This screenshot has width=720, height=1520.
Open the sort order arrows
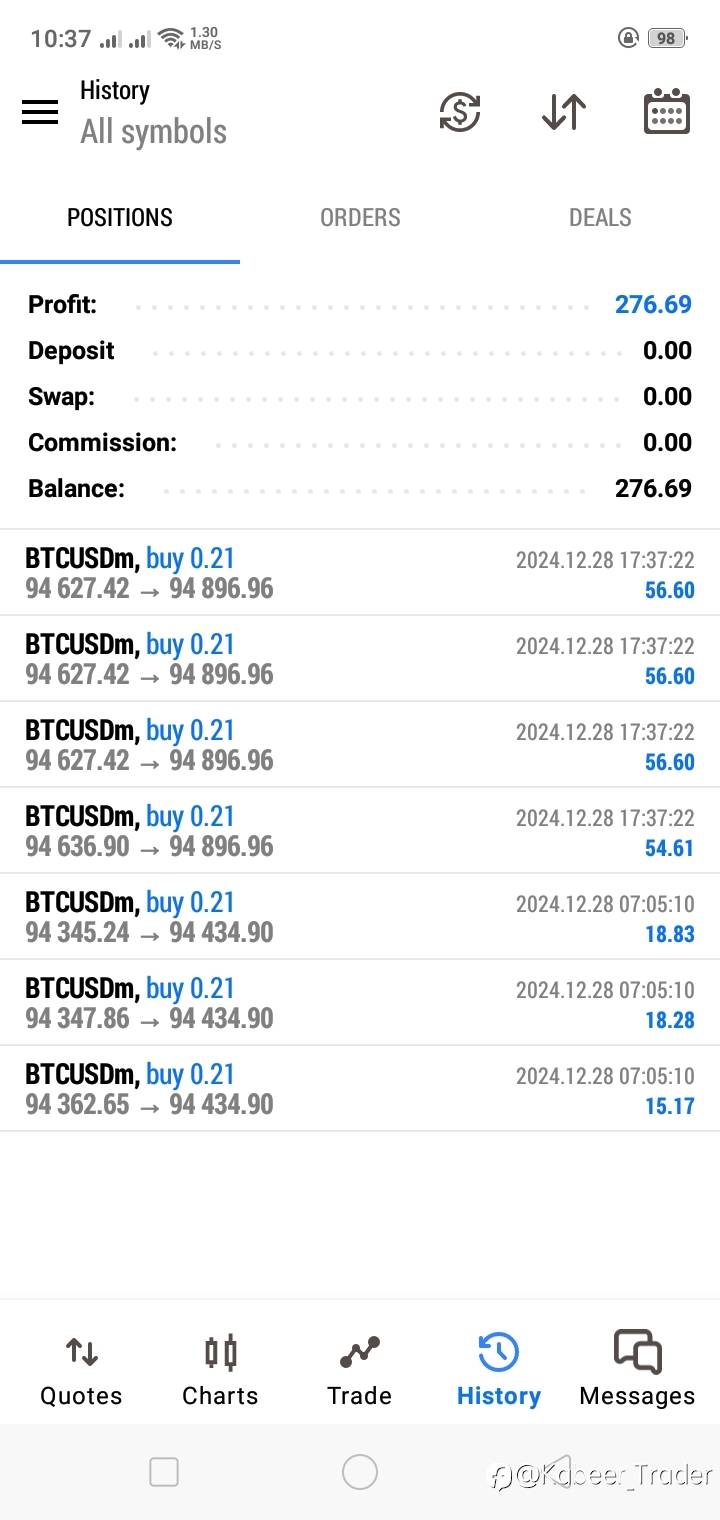(x=563, y=111)
